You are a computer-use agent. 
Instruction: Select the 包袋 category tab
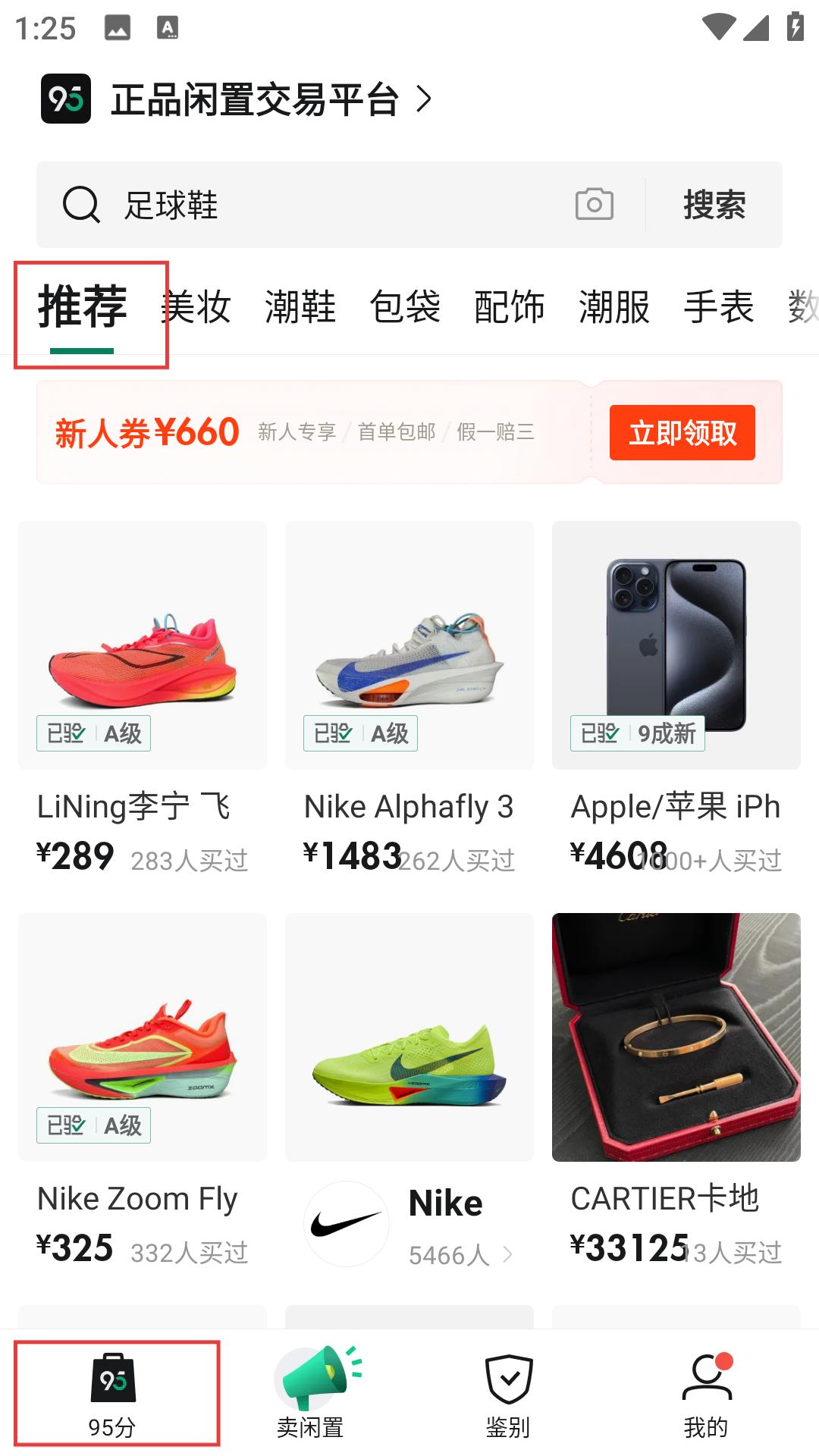pyautogui.click(x=405, y=307)
